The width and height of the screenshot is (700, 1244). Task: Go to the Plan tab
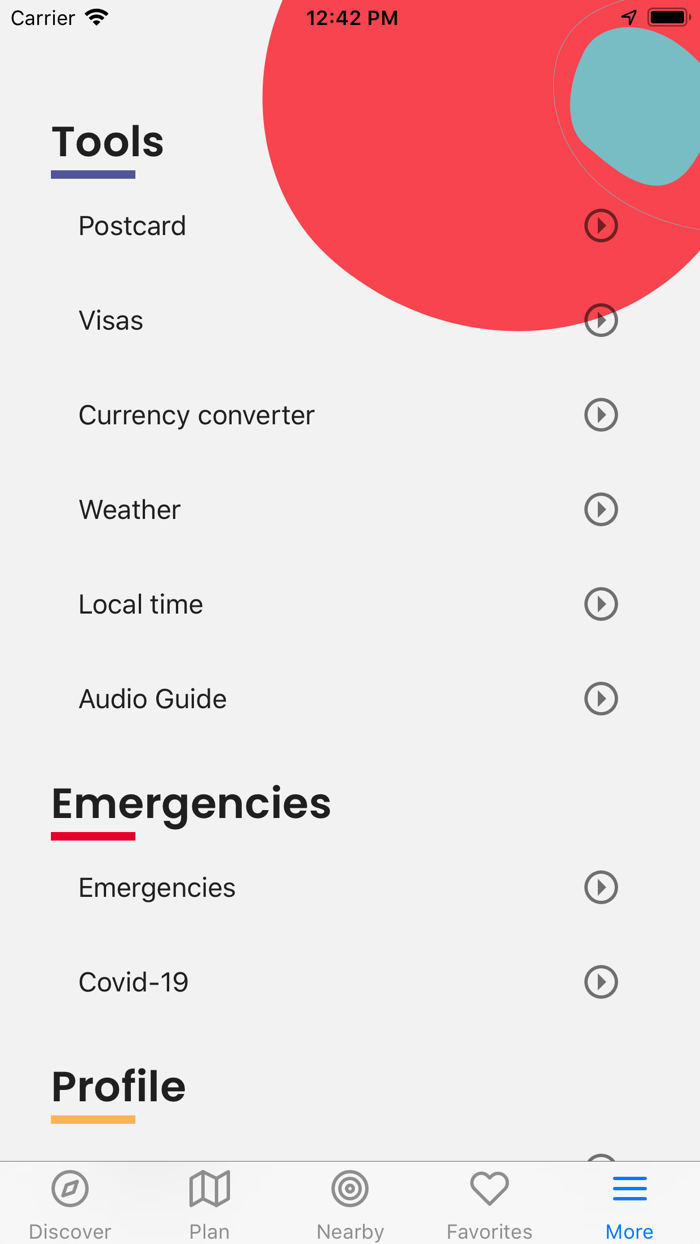click(210, 1204)
